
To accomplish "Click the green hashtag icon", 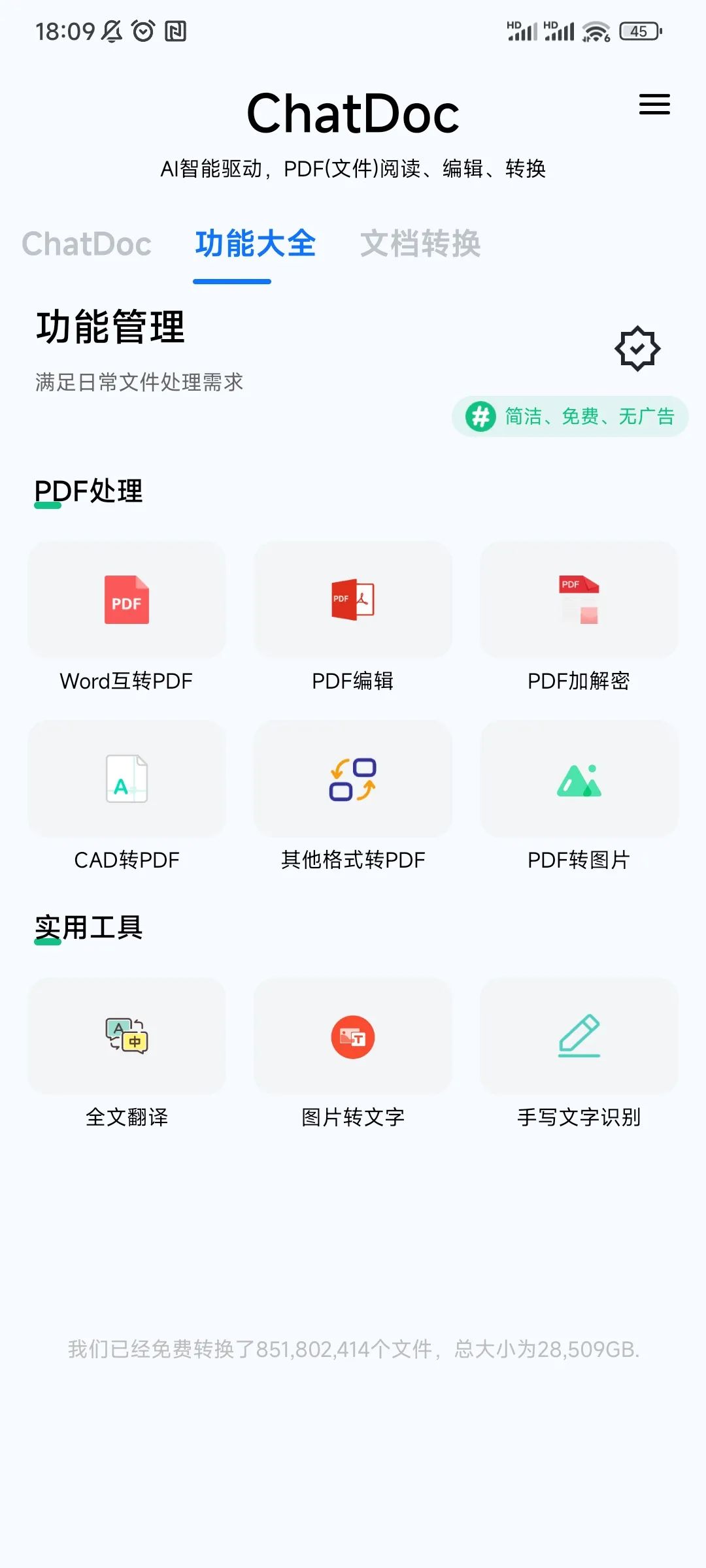I will (480, 416).
